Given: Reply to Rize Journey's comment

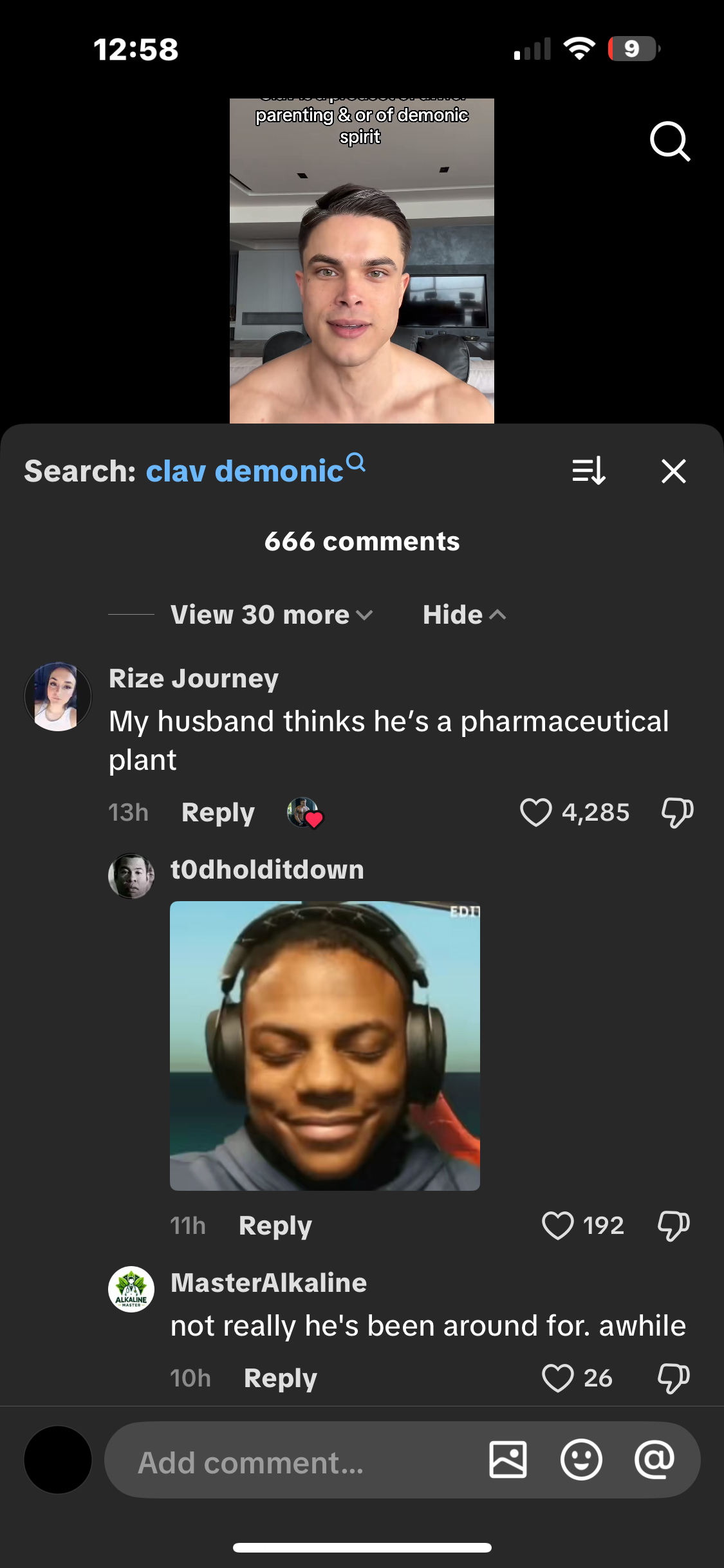Looking at the screenshot, I should coord(218,812).
